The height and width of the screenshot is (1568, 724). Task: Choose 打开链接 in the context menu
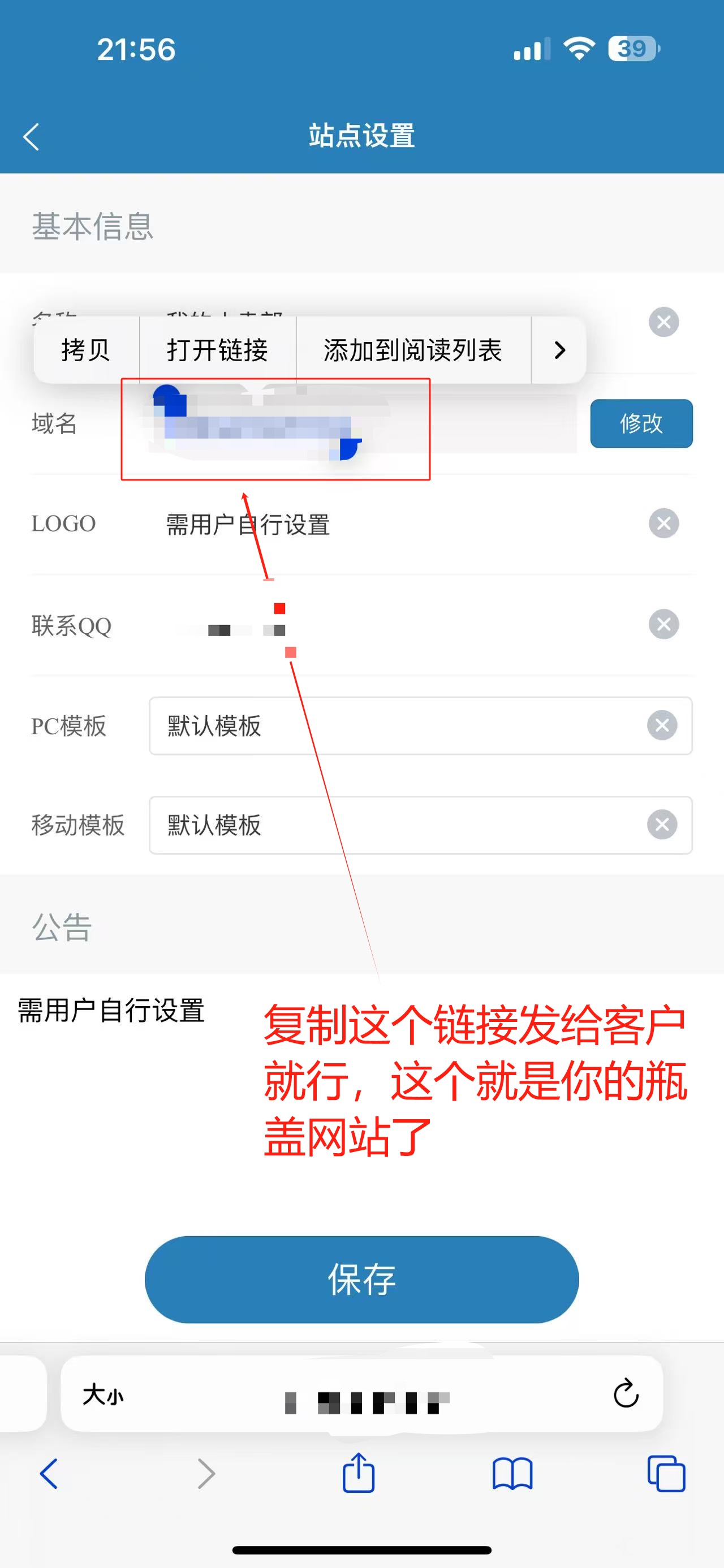click(217, 350)
